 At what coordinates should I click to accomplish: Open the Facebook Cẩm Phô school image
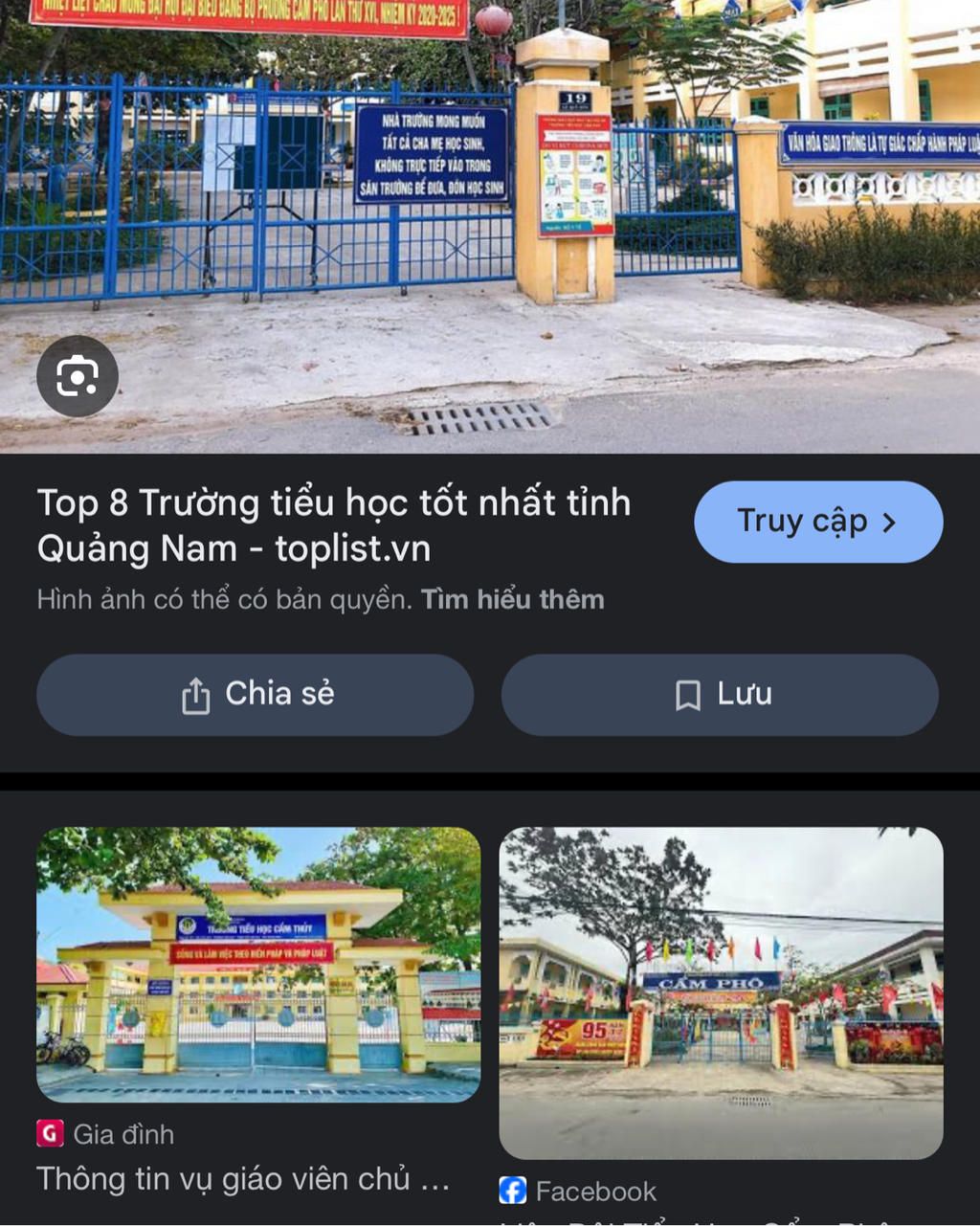(x=721, y=992)
